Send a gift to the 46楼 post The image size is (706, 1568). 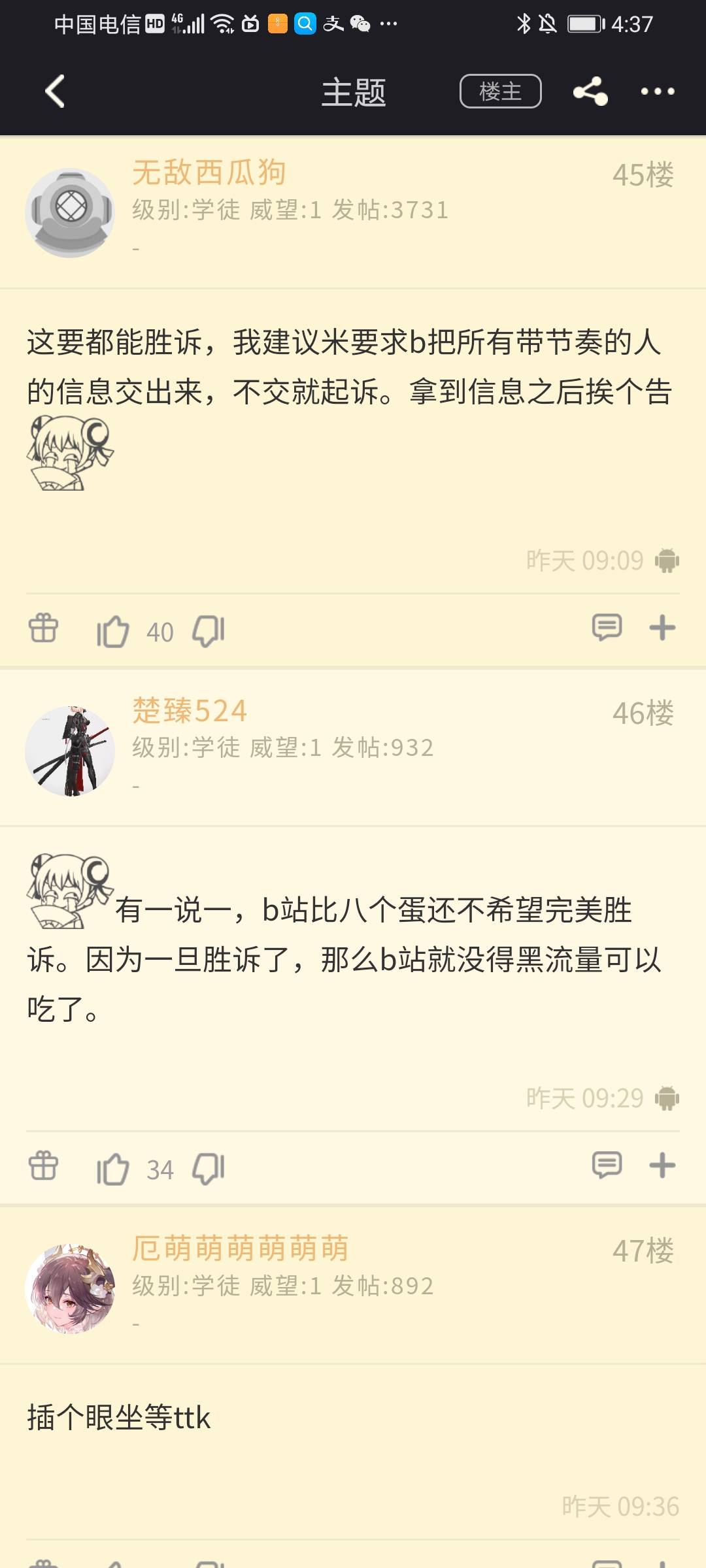44,1166
